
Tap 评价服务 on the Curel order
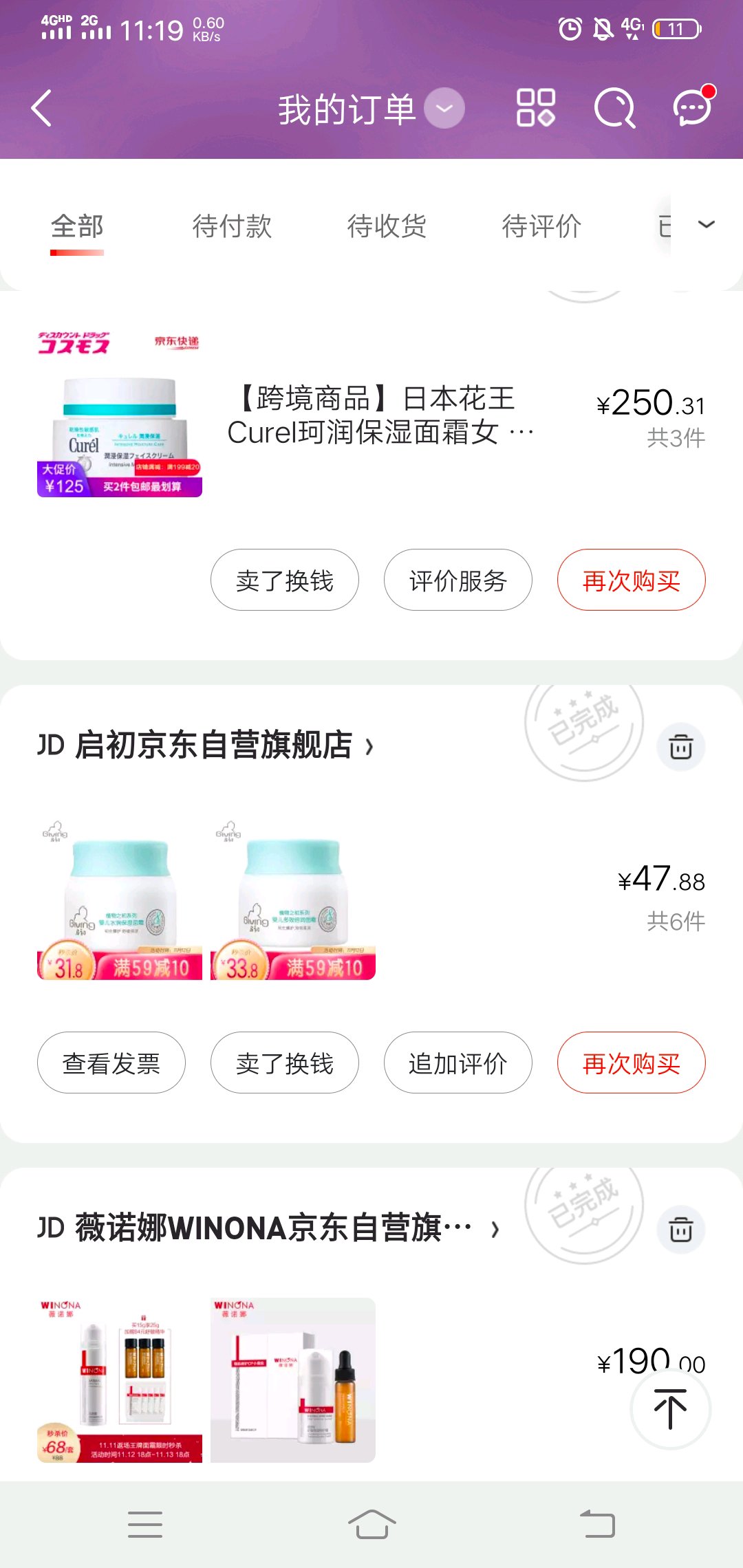tap(457, 580)
